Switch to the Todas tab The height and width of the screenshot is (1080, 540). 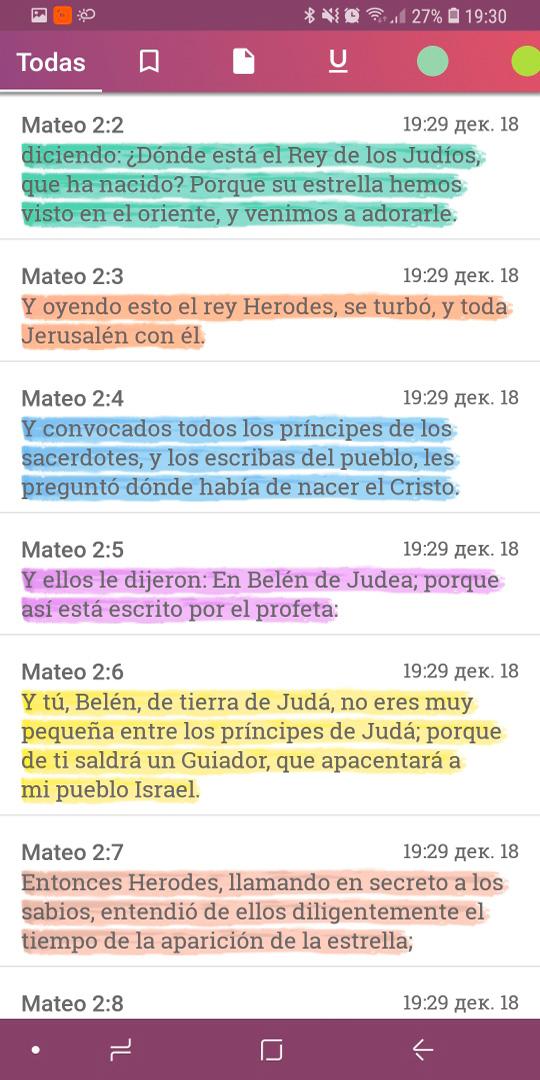pyautogui.click(x=51, y=62)
